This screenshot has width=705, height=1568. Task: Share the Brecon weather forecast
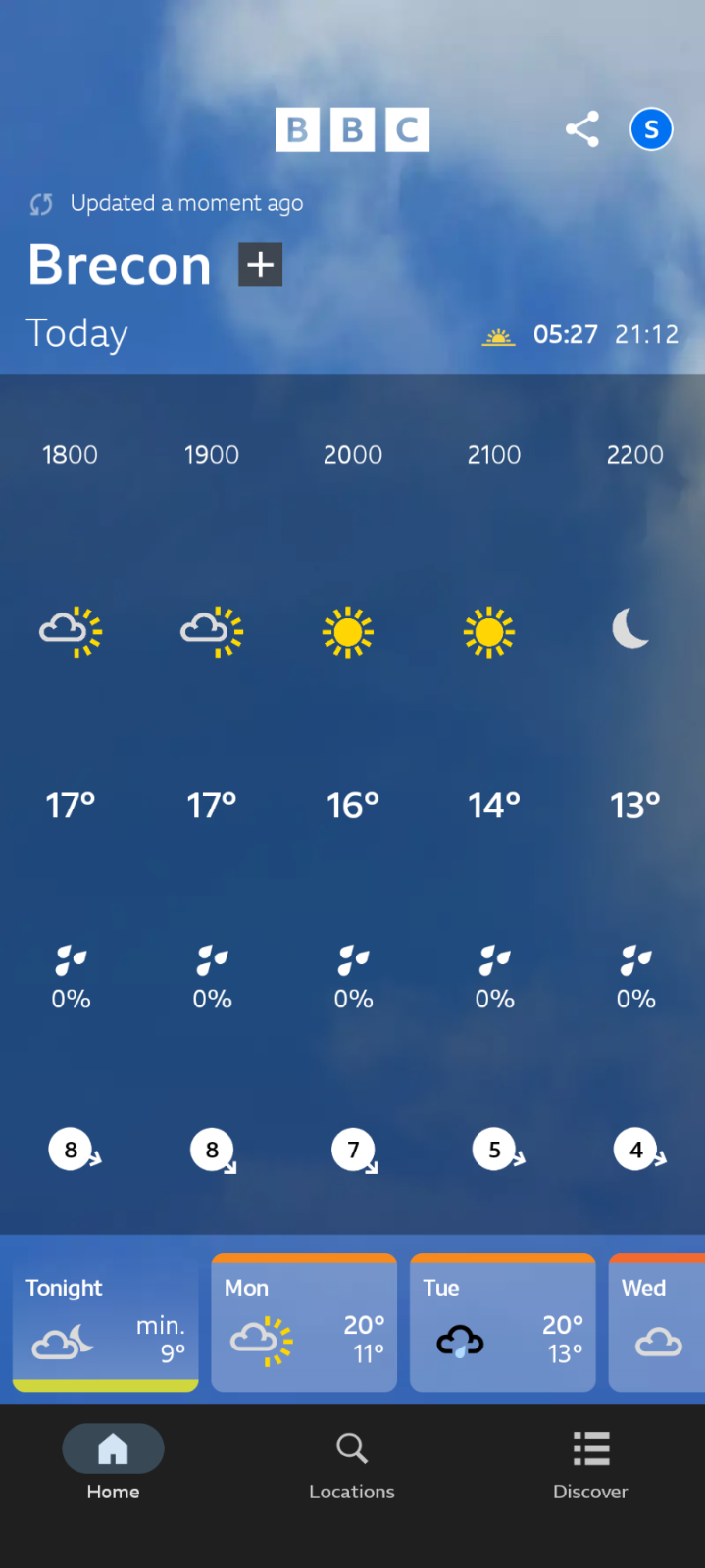(x=581, y=129)
